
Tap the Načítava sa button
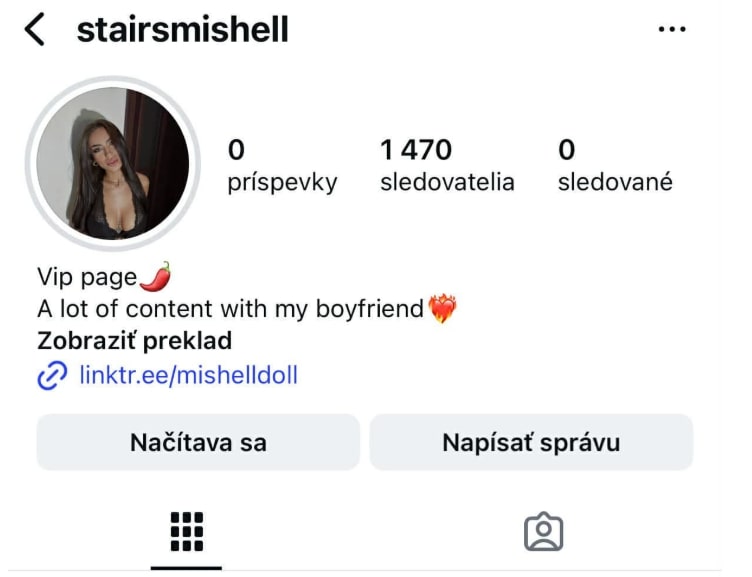[198, 442]
